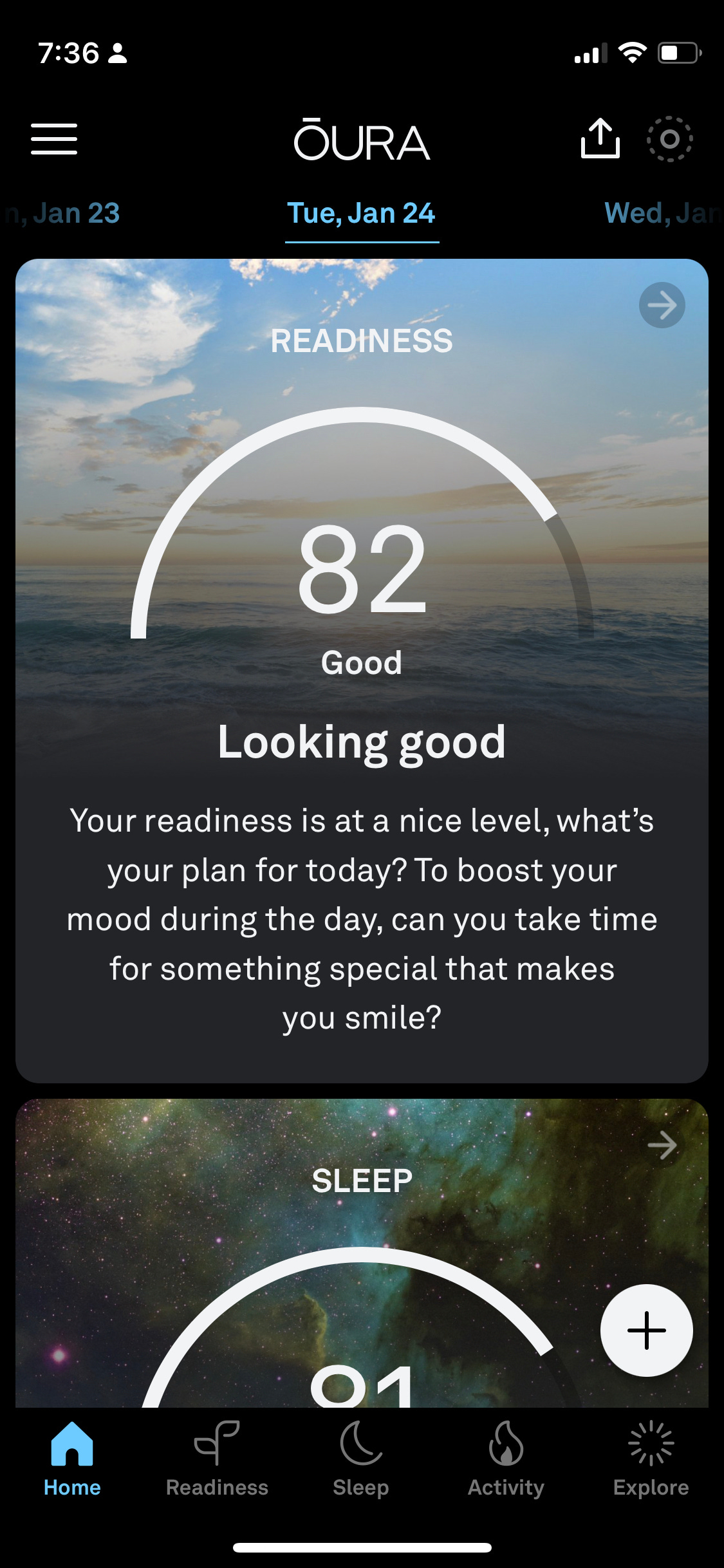Share today's Oura summary
The width and height of the screenshot is (724, 1568).
(x=600, y=138)
